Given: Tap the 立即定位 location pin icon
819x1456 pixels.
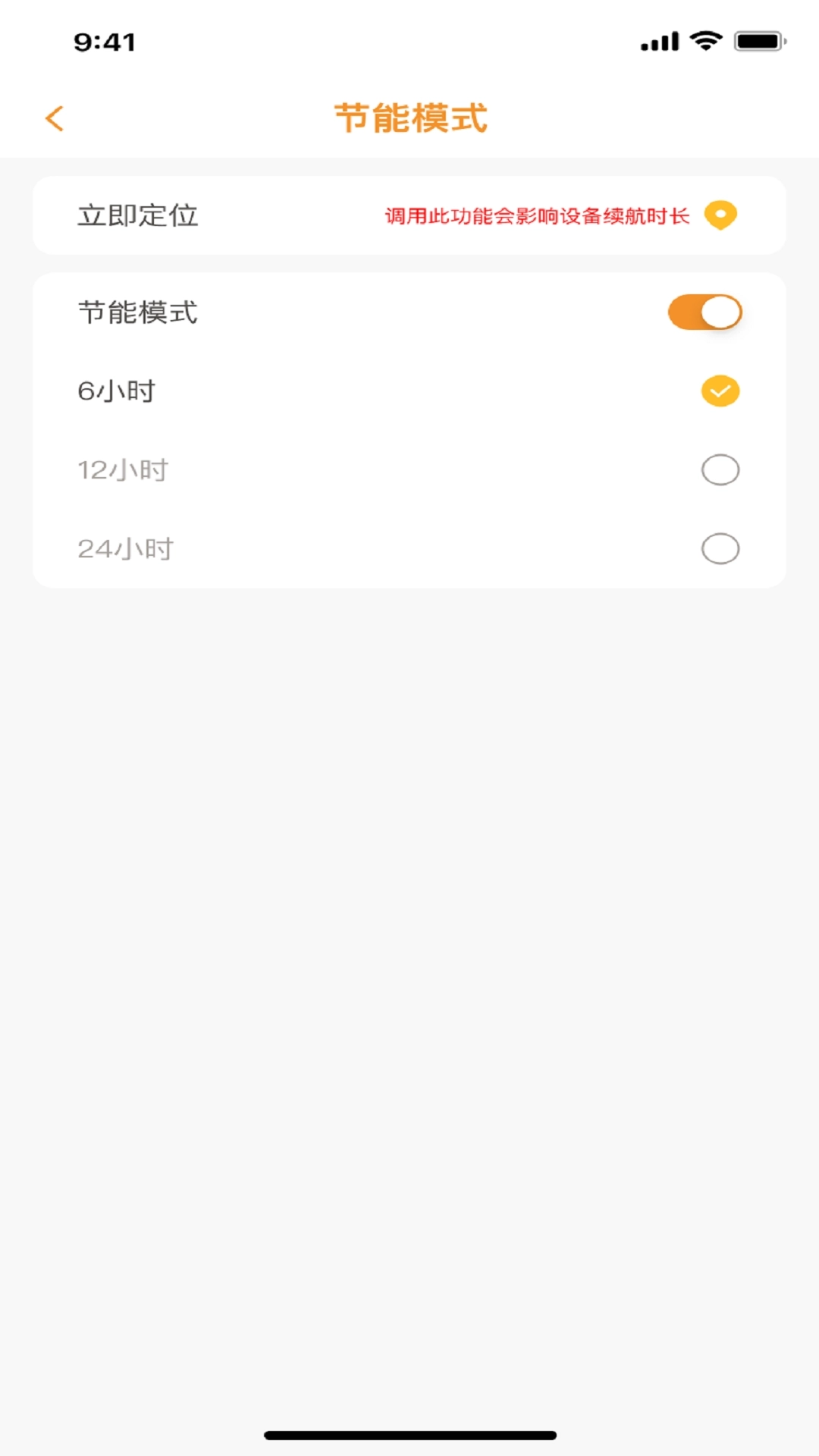Looking at the screenshot, I should (720, 215).
